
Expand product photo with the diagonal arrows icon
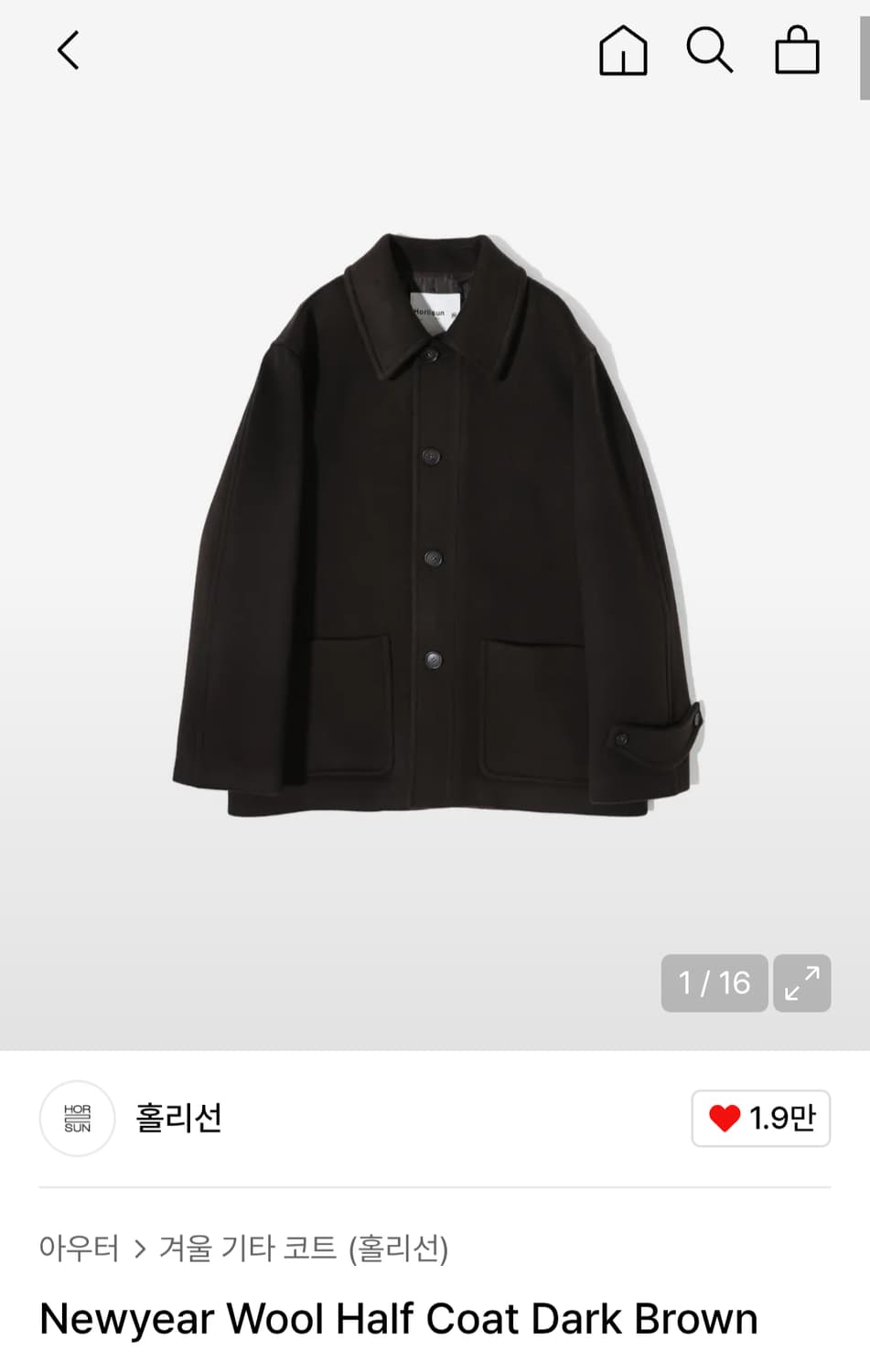point(801,983)
